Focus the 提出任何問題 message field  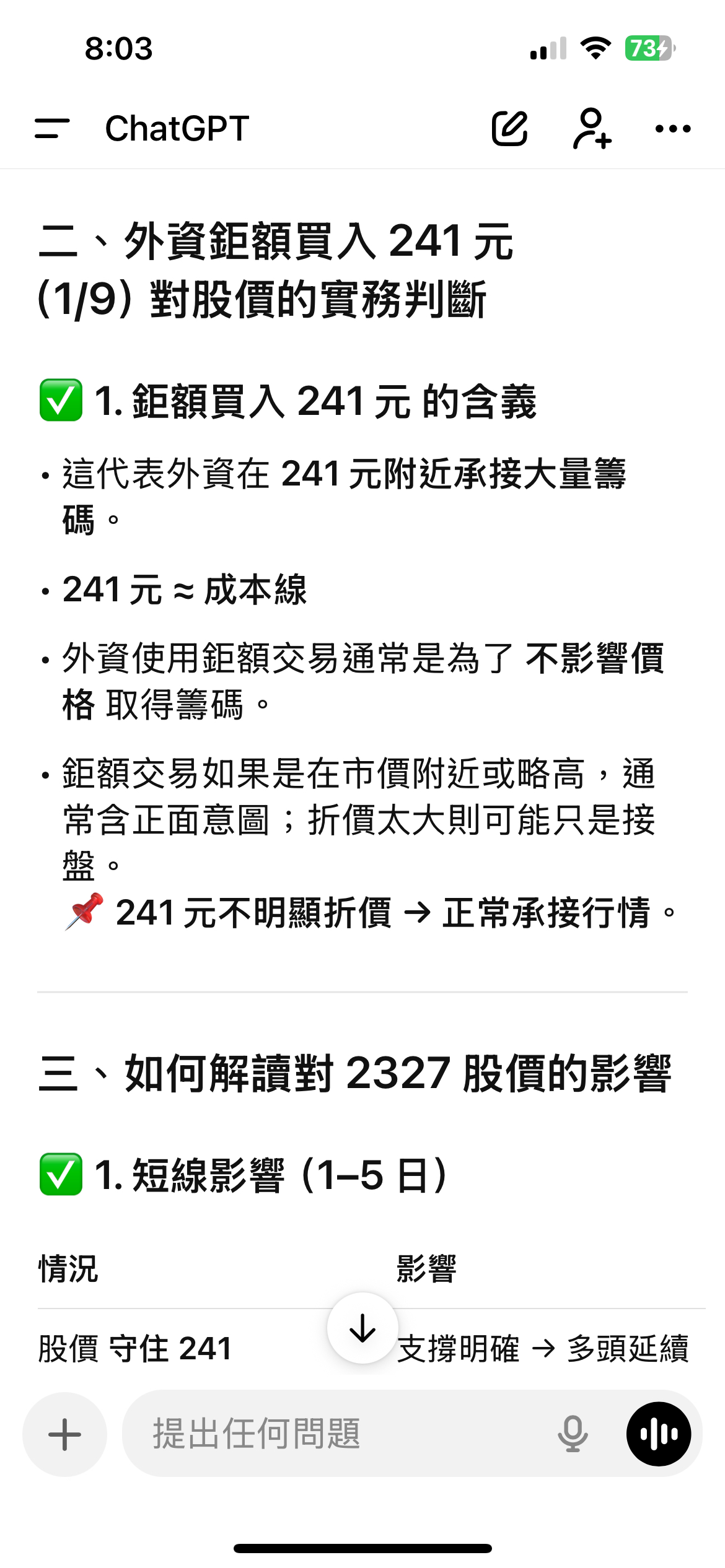[335, 1434]
